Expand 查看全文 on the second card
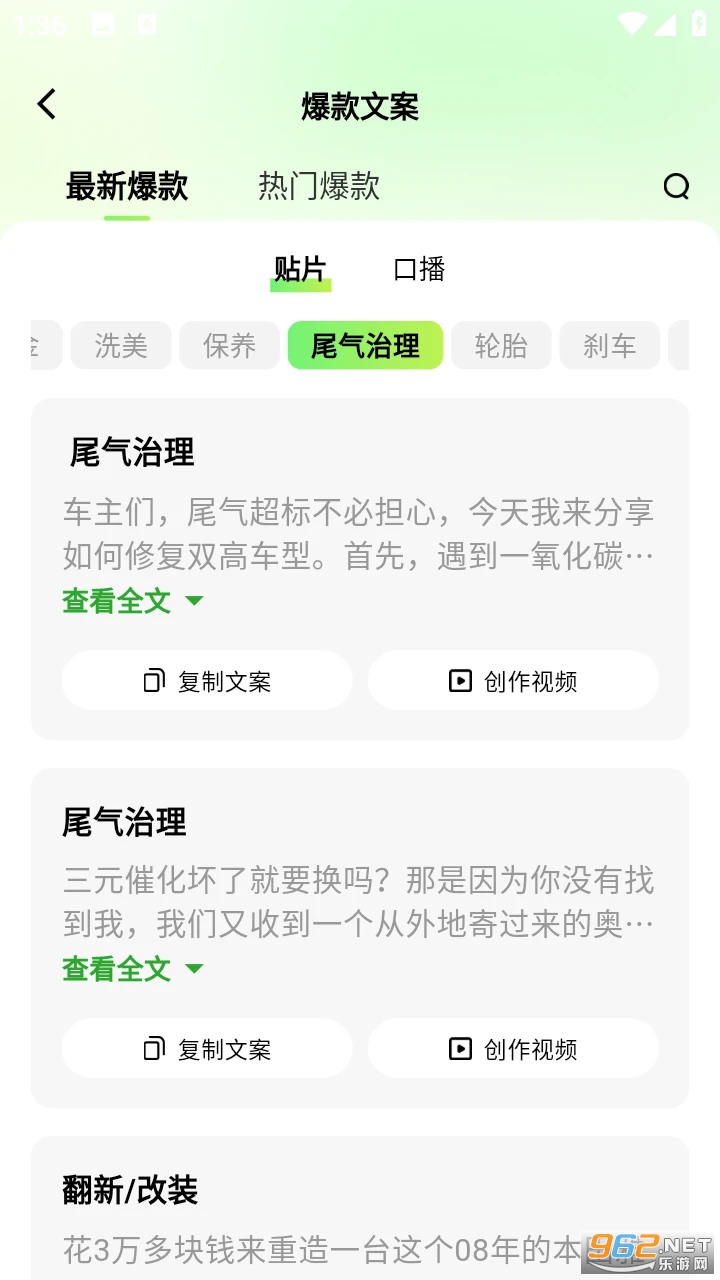Viewport: 720px width, 1280px height. (116, 969)
